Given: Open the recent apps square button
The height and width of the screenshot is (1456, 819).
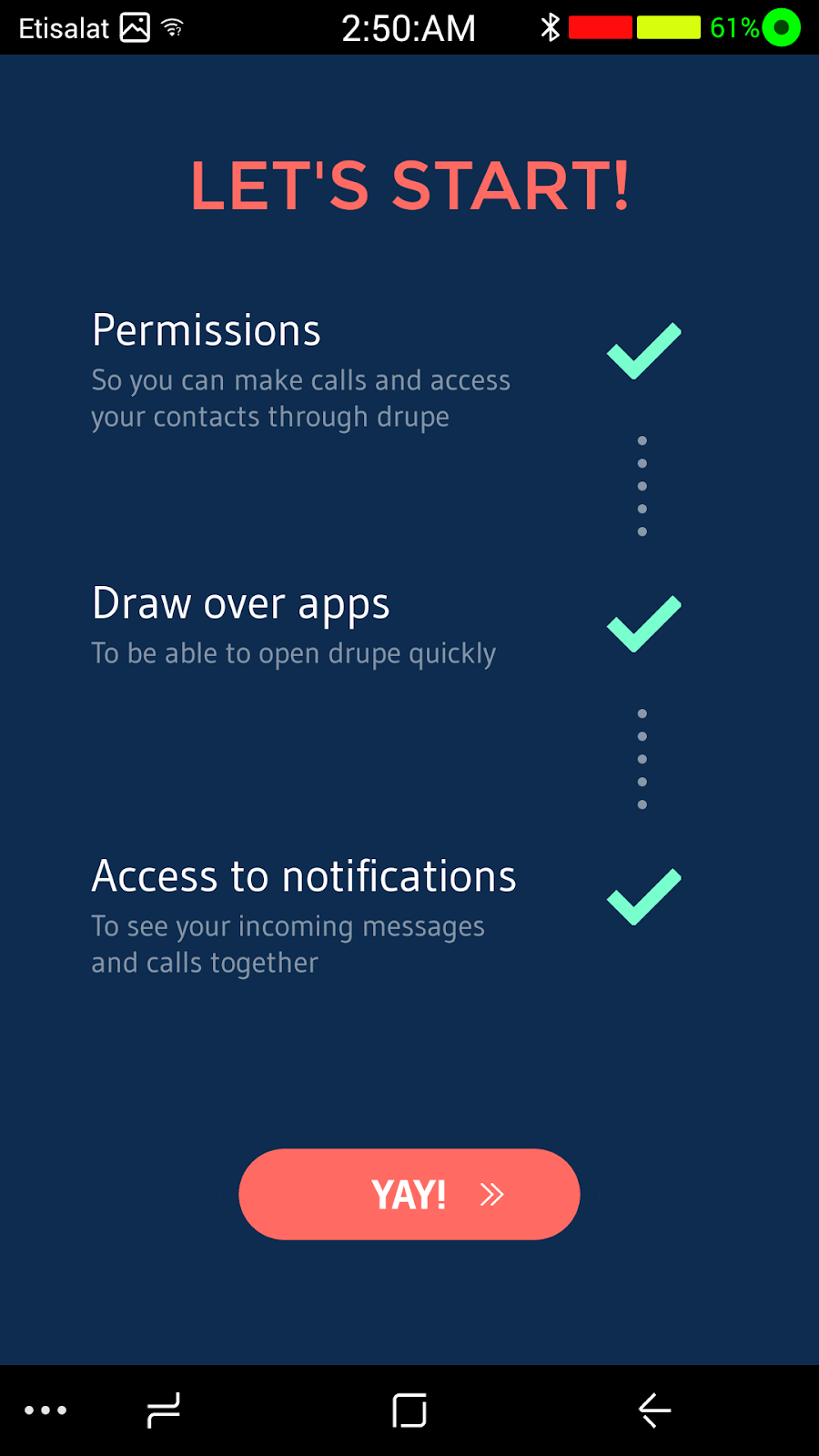Looking at the screenshot, I should (409, 1410).
